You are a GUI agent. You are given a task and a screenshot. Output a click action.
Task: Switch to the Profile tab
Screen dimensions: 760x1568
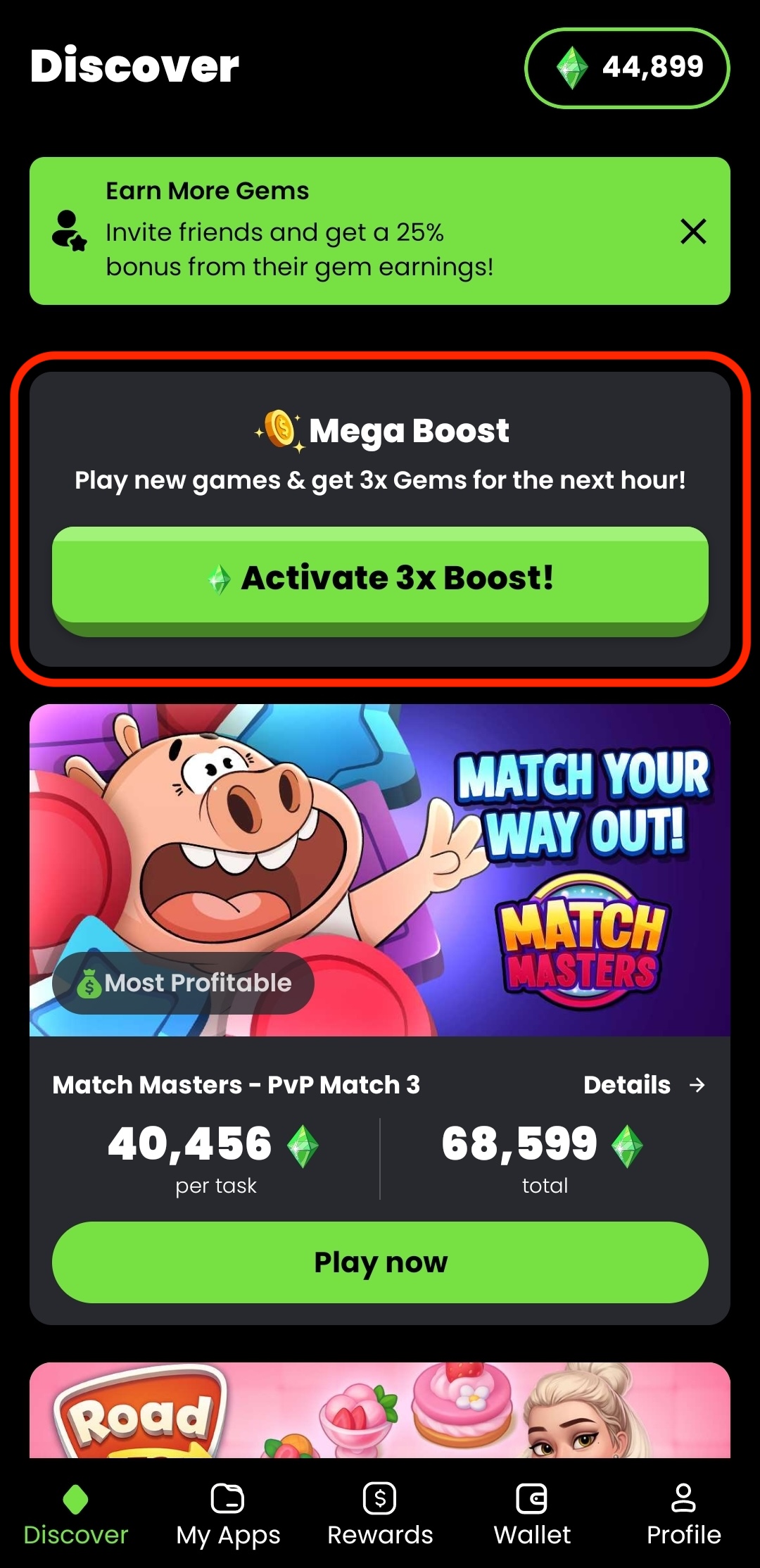(x=683, y=1514)
